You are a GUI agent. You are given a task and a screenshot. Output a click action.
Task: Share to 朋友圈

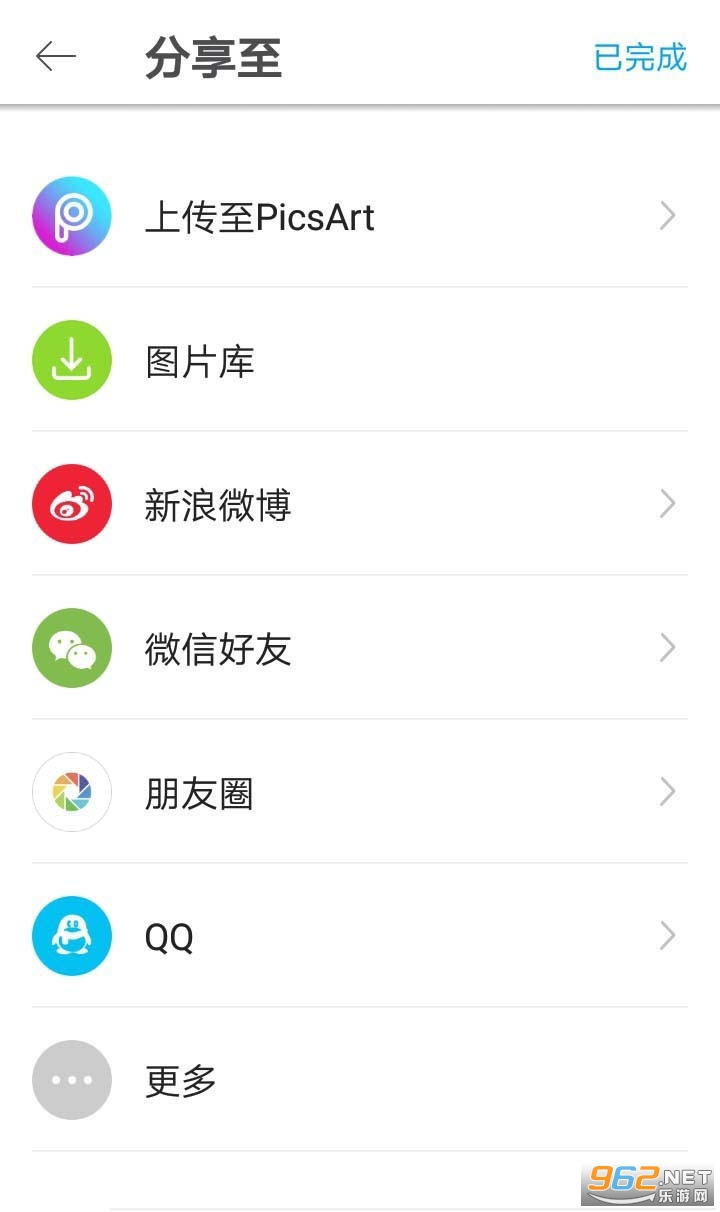tap(360, 792)
